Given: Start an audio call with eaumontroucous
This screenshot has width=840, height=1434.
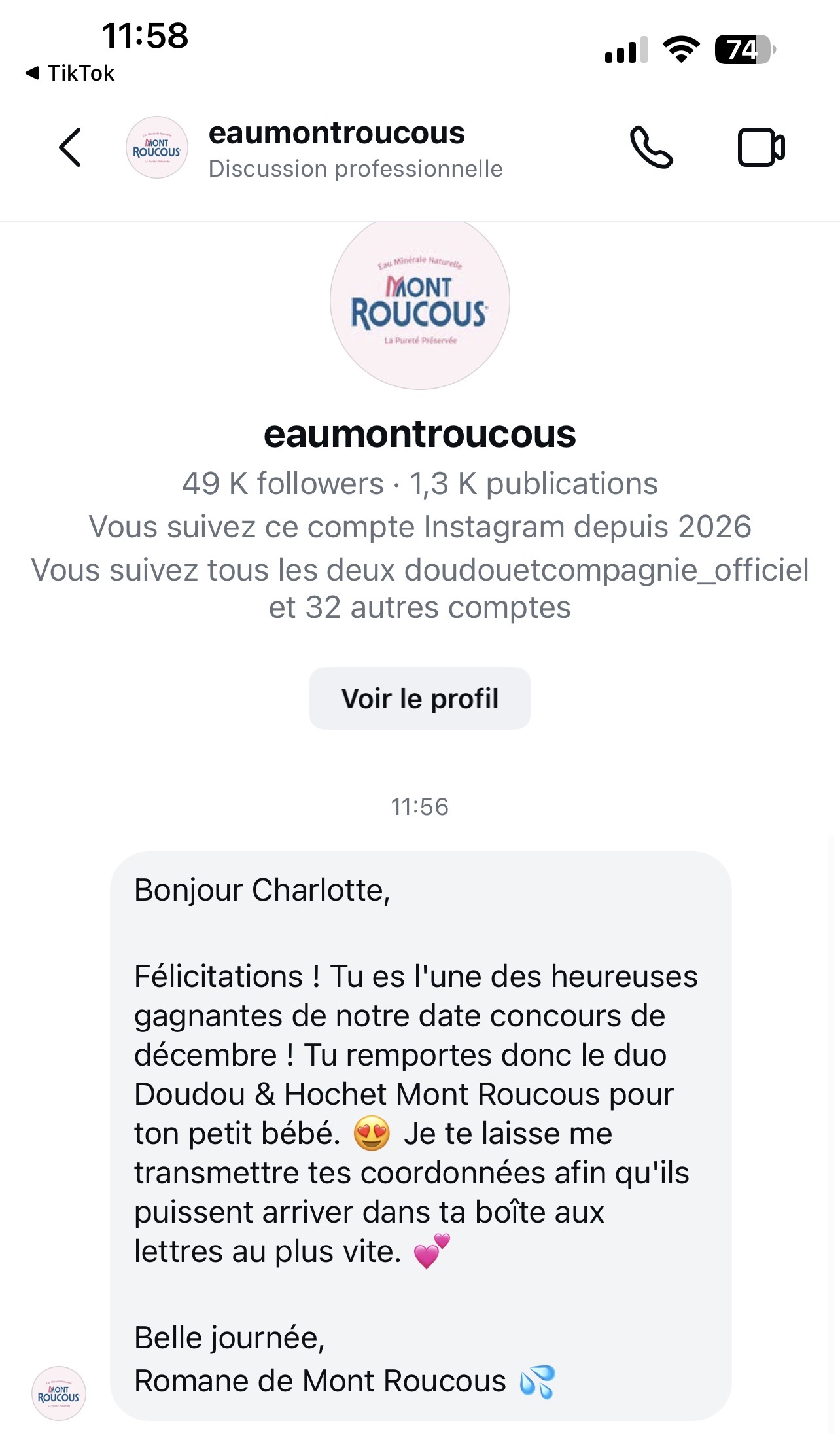Looking at the screenshot, I should 651,147.
